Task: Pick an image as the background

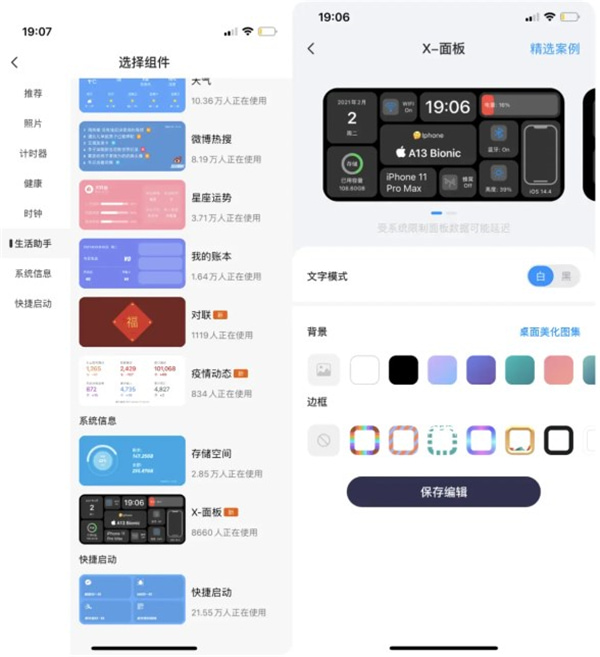Action: point(323,370)
